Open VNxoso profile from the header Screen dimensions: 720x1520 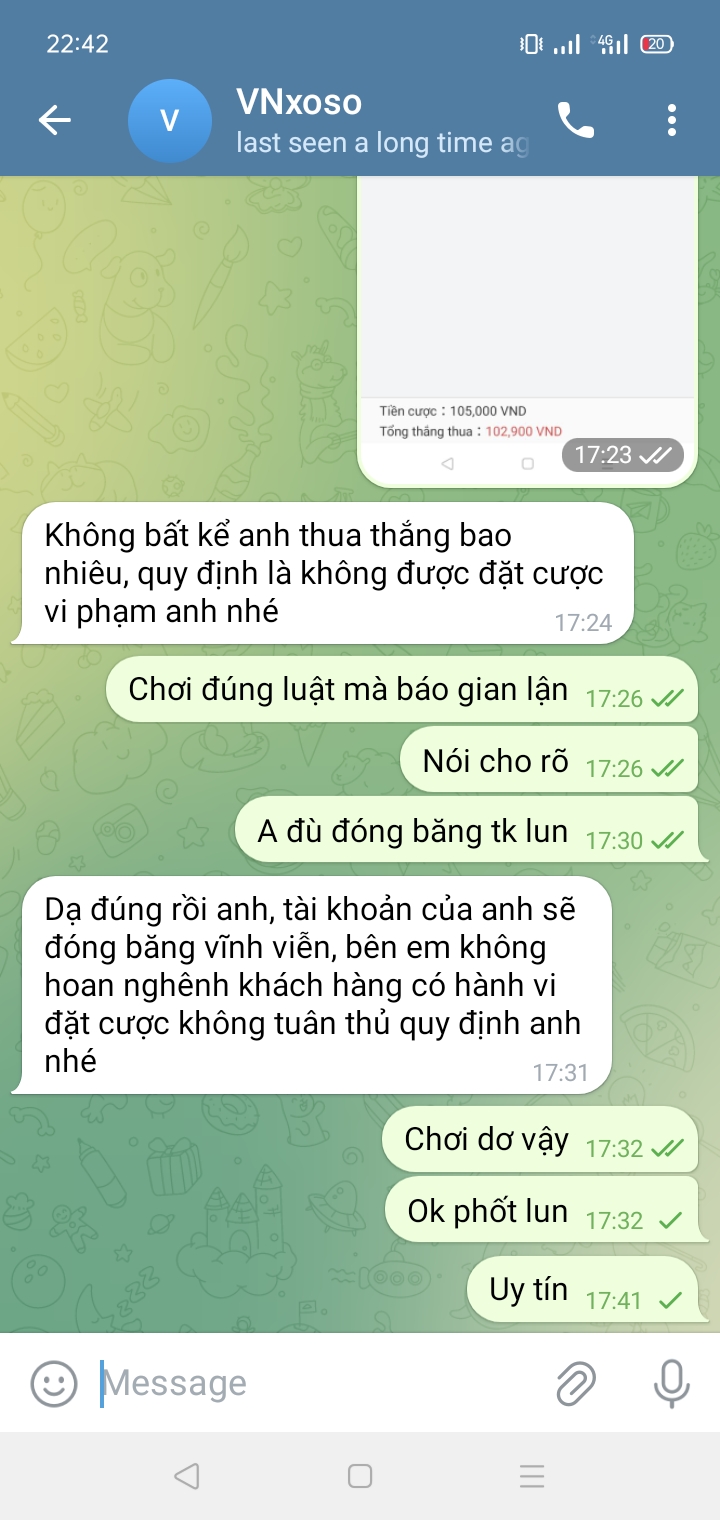330,121
